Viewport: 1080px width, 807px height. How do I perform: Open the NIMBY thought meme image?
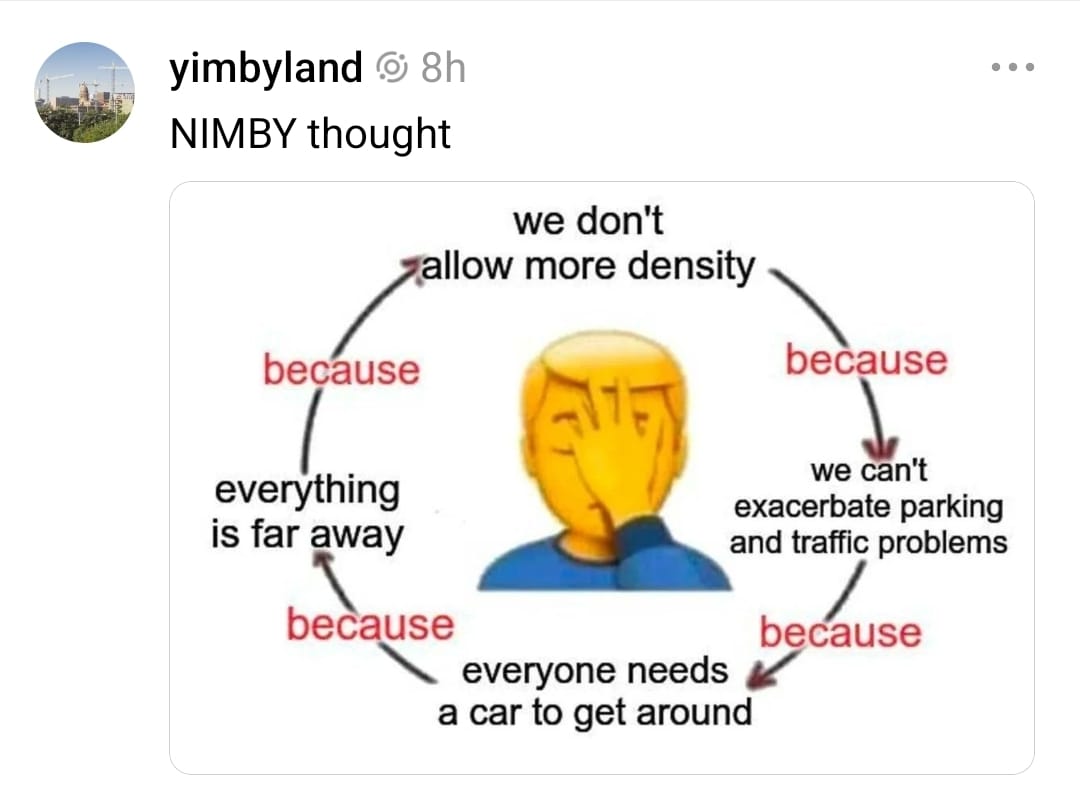(x=602, y=478)
